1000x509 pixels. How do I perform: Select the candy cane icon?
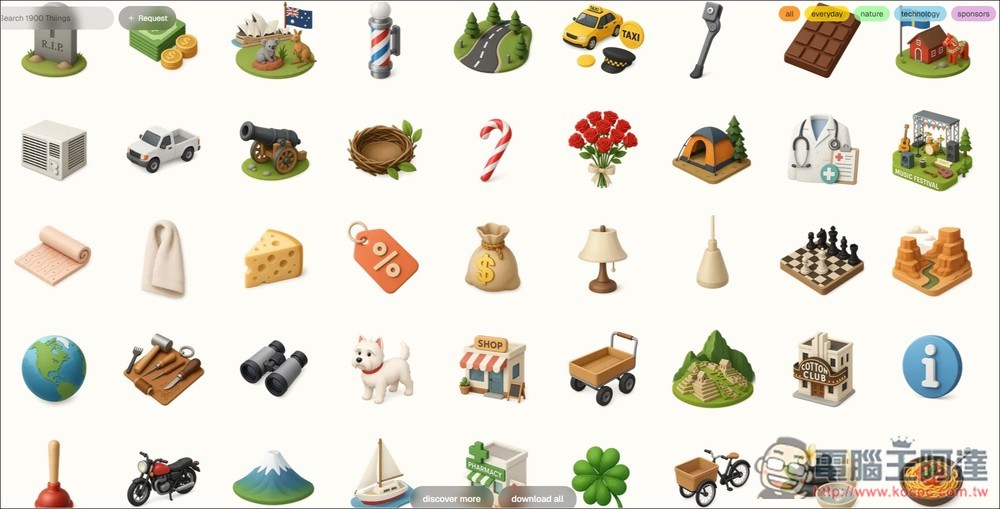(495, 150)
